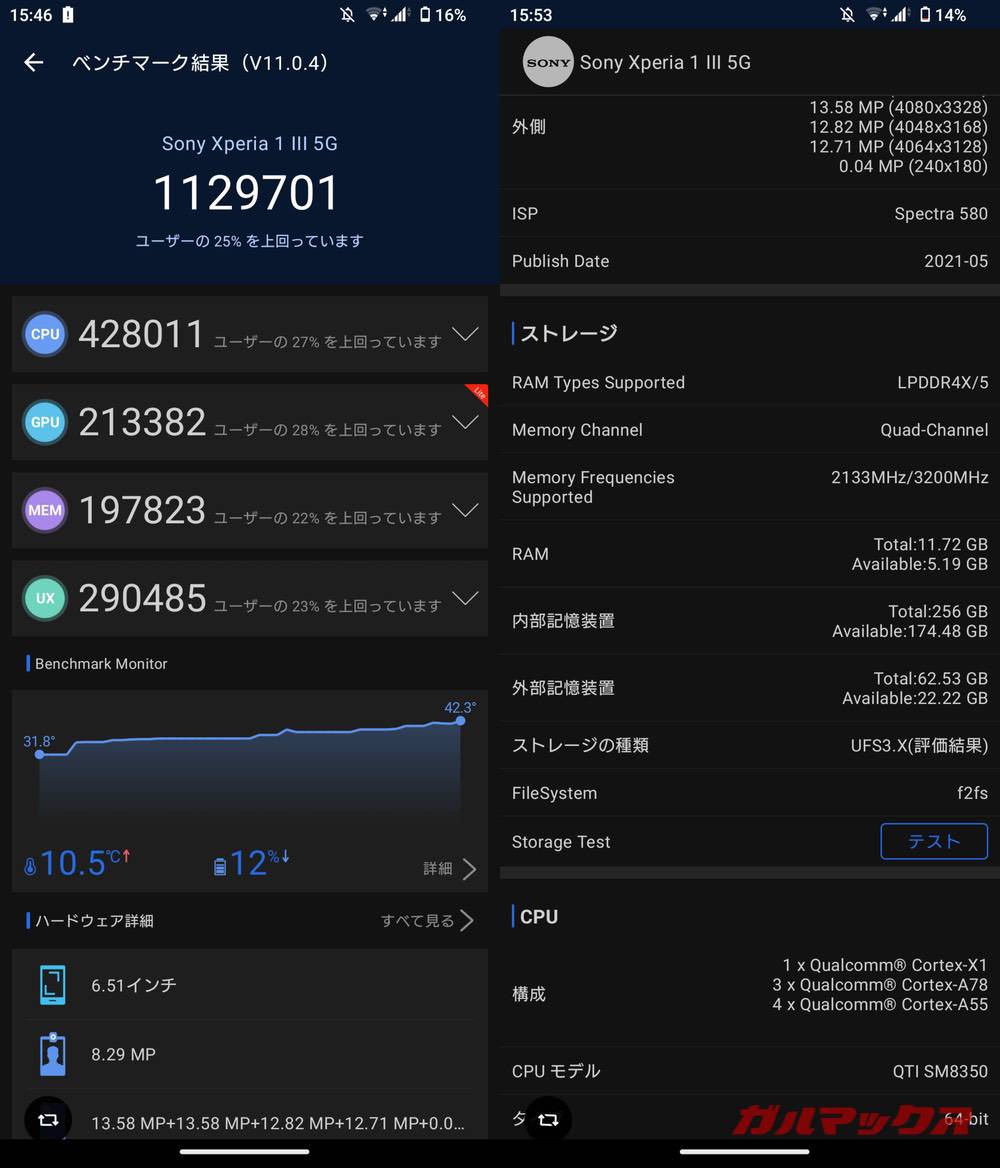Tap the back arrow on benchmark results

(33, 62)
